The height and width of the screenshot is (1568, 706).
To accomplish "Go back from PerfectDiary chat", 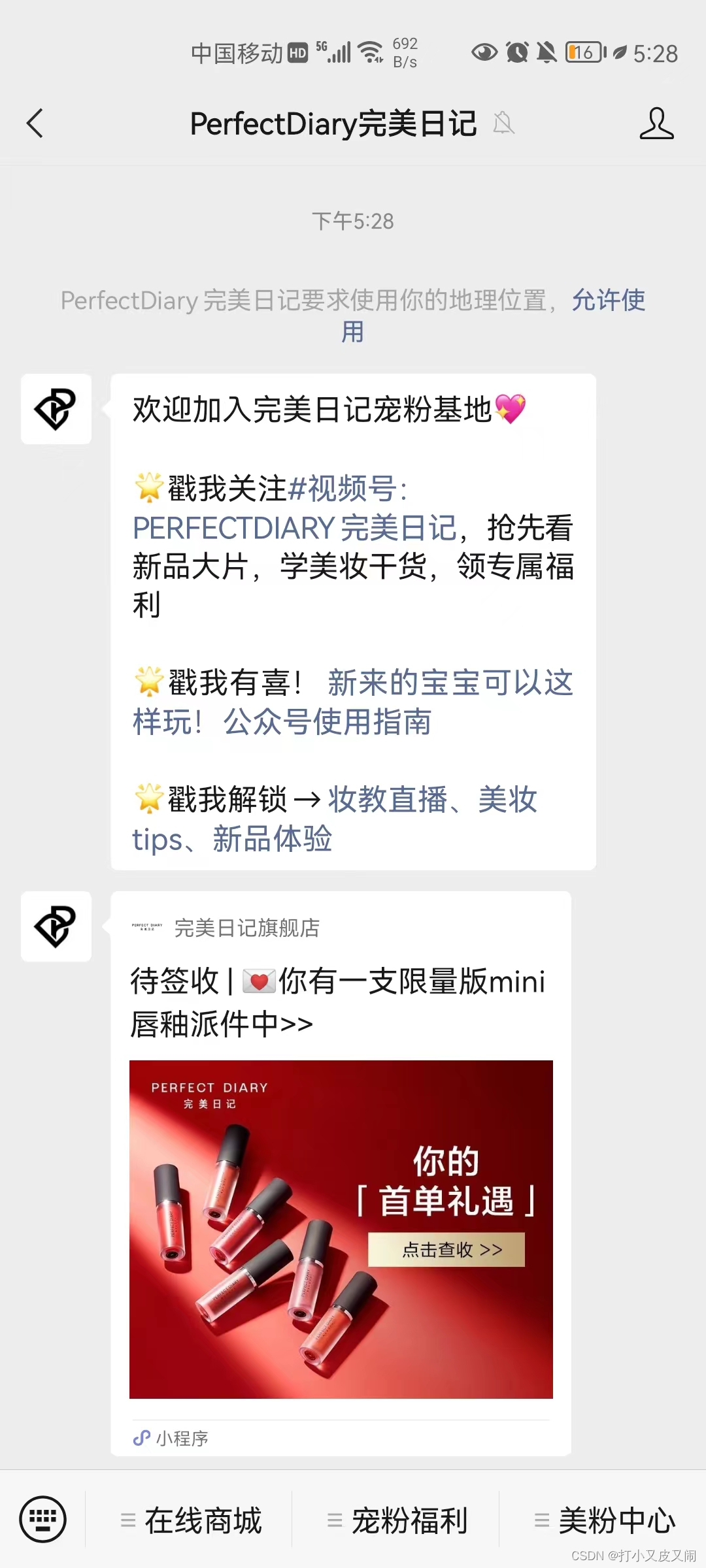I will pyautogui.click(x=35, y=123).
